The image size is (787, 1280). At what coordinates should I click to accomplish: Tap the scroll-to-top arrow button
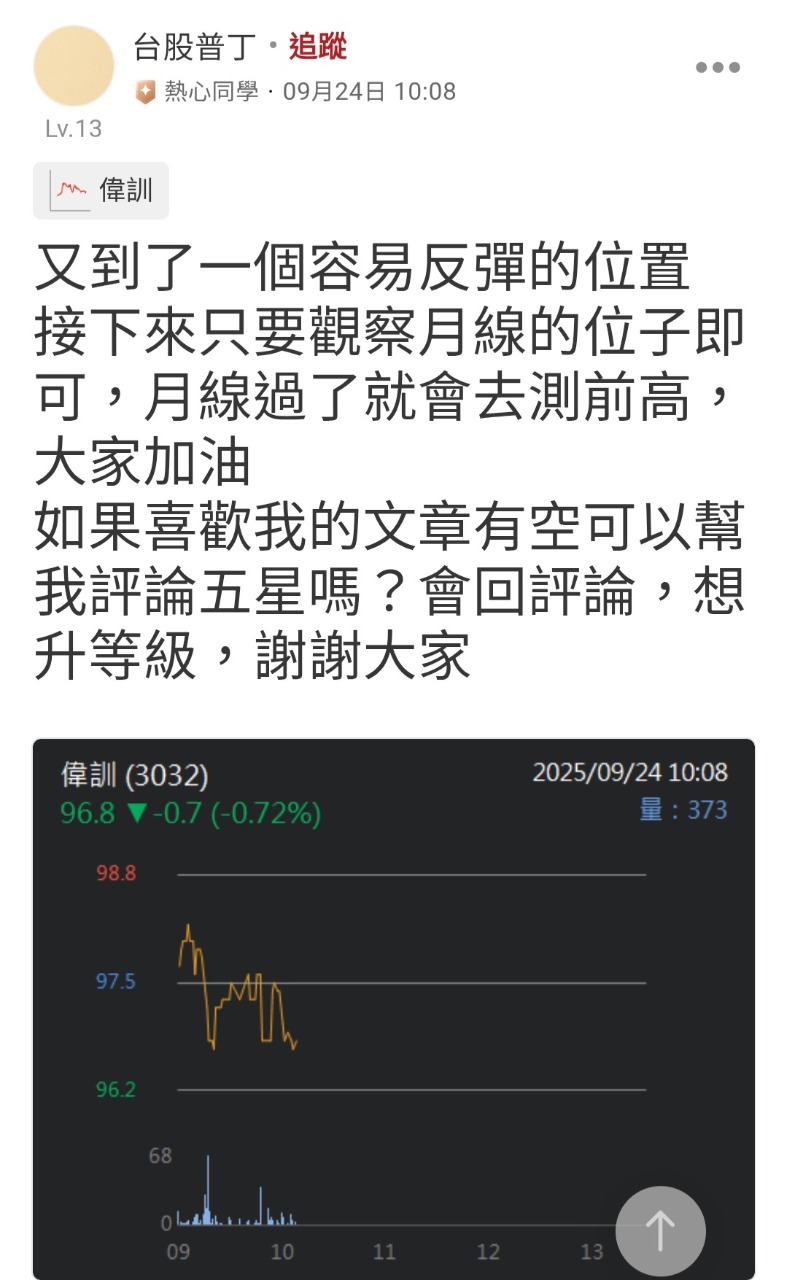click(x=660, y=1231)
